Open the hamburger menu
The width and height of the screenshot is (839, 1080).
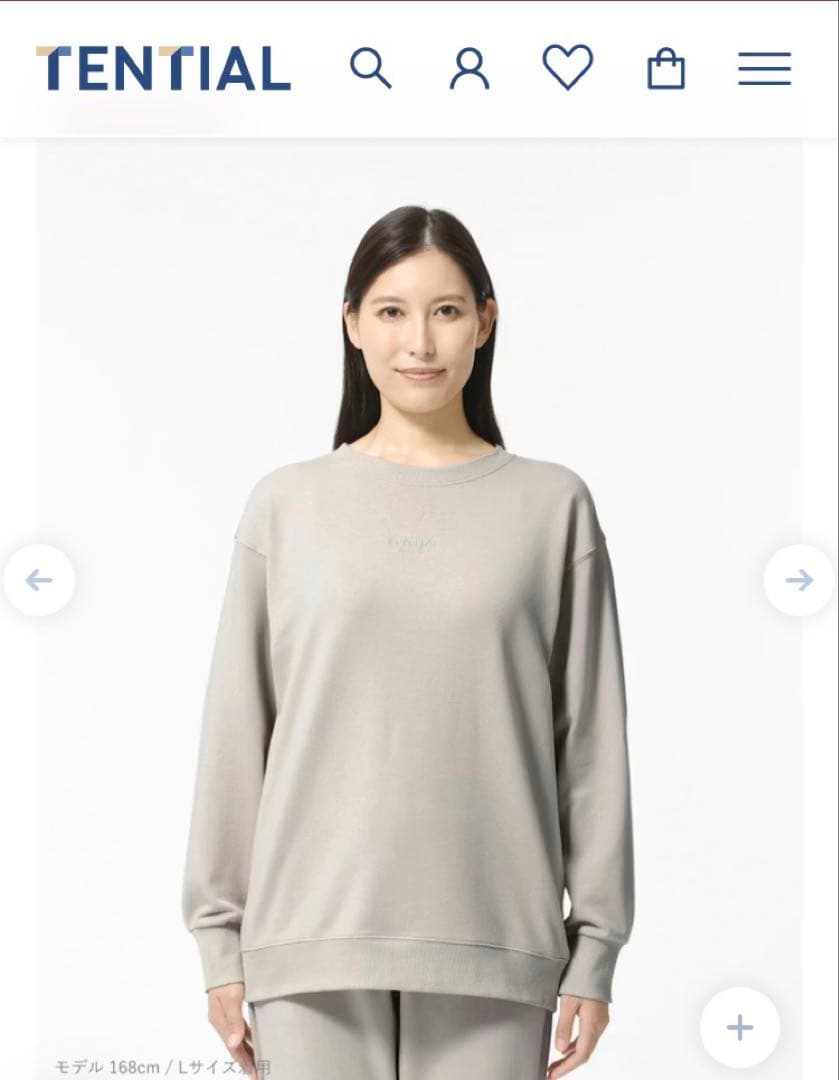[x=765, y=69]
